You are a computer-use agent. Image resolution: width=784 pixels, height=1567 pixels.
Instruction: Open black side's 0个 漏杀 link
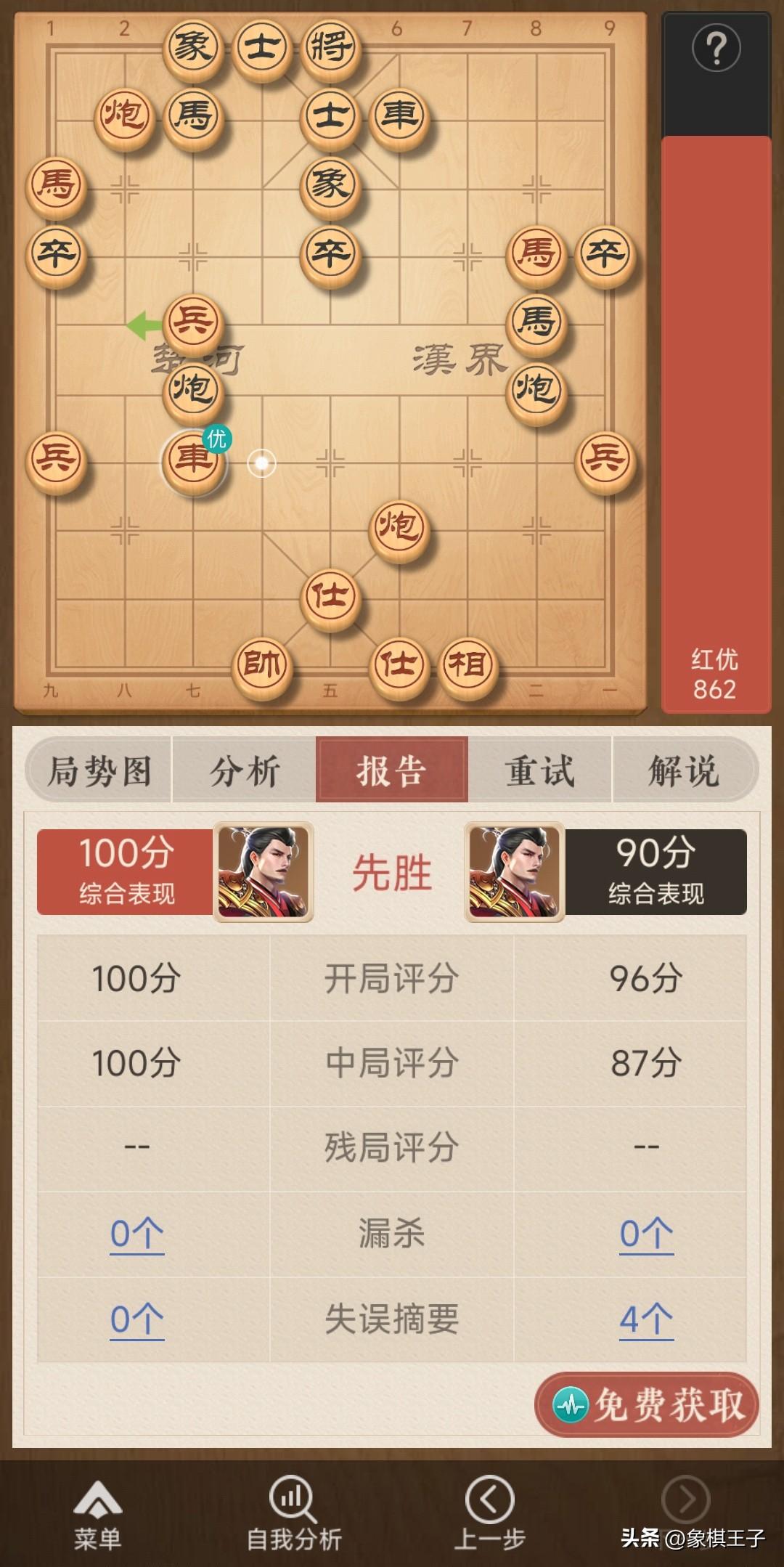(646, 1234)
